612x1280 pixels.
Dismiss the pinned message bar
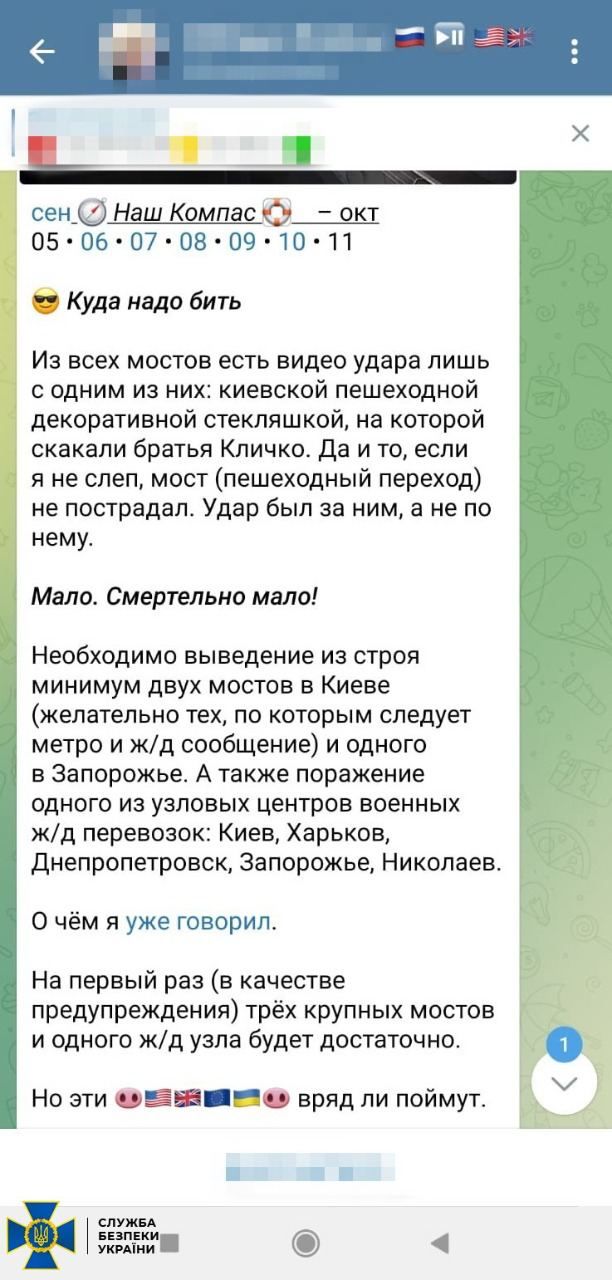tap(580, 133)
